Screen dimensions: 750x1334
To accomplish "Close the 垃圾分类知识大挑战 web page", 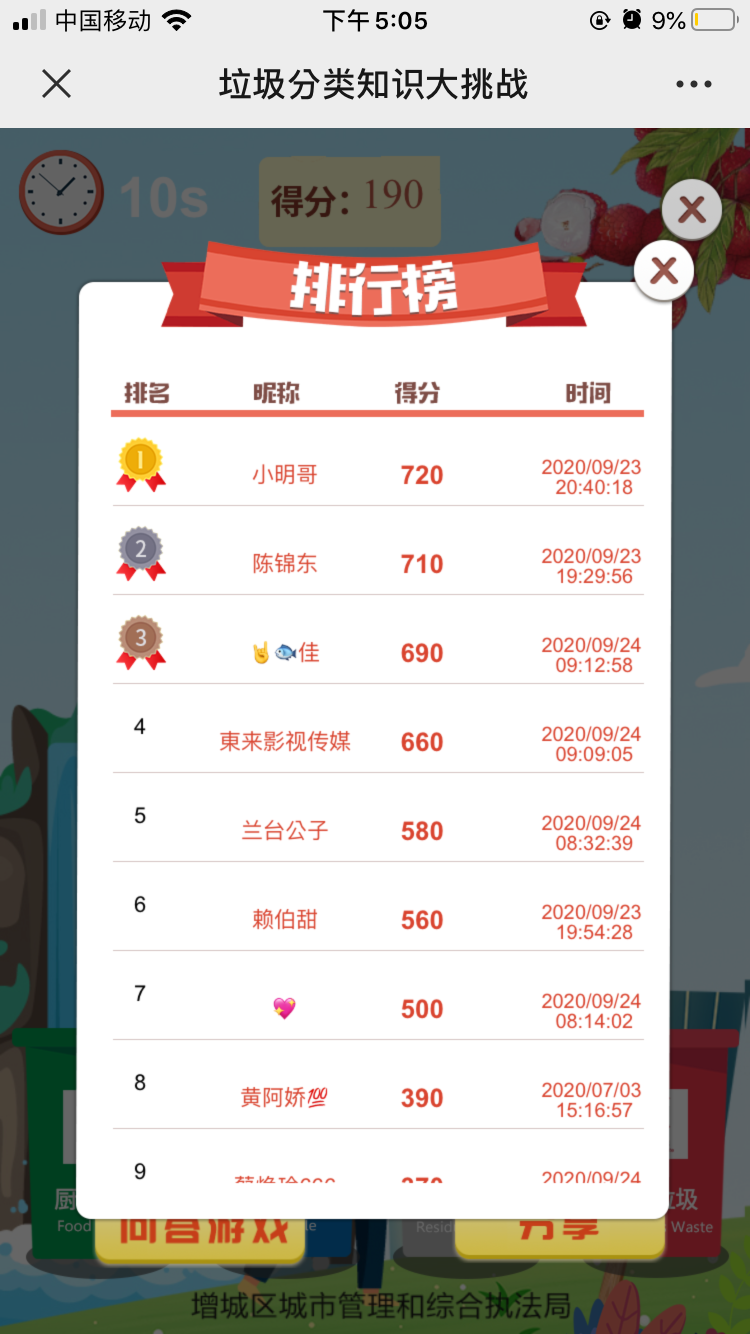I will (x=57, y=84).
